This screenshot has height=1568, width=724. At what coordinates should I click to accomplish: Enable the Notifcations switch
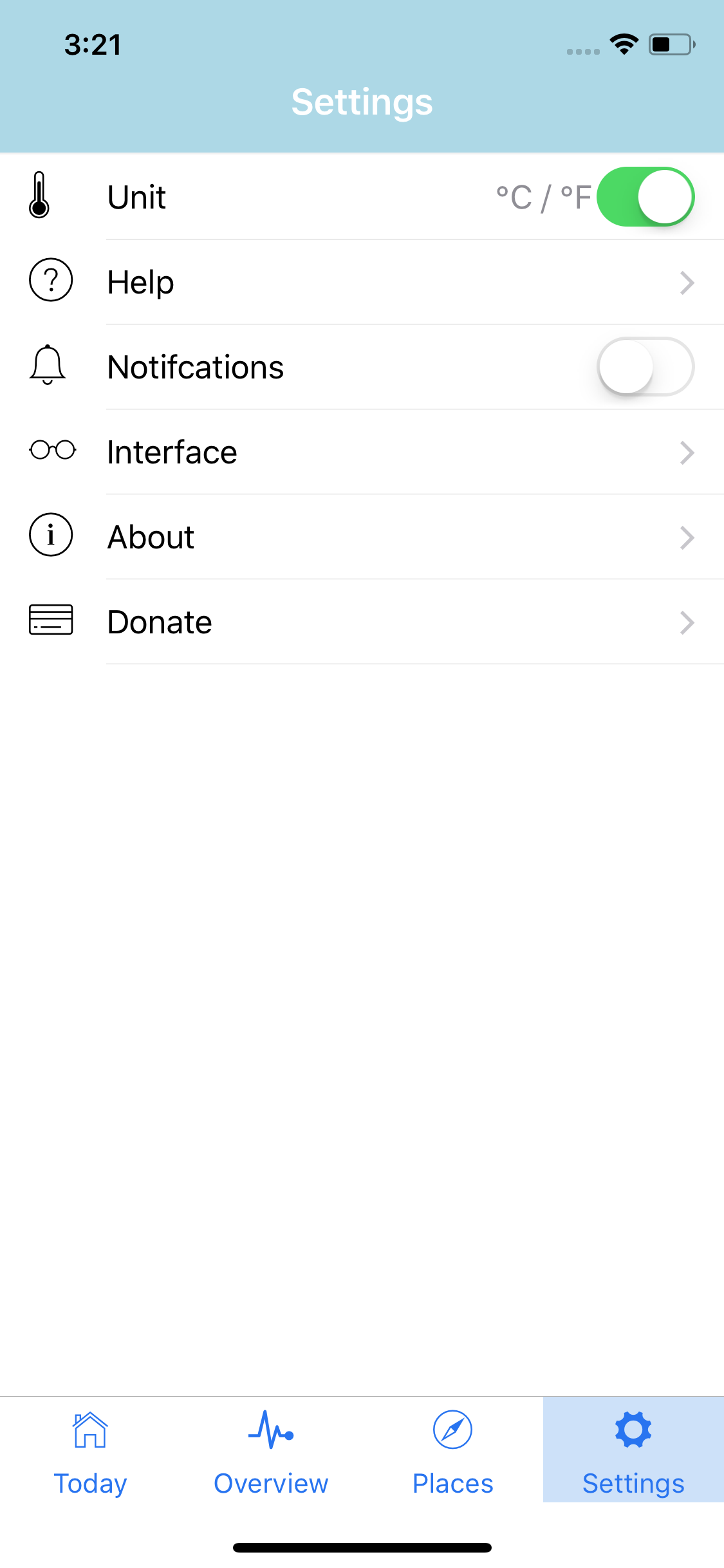645,367
